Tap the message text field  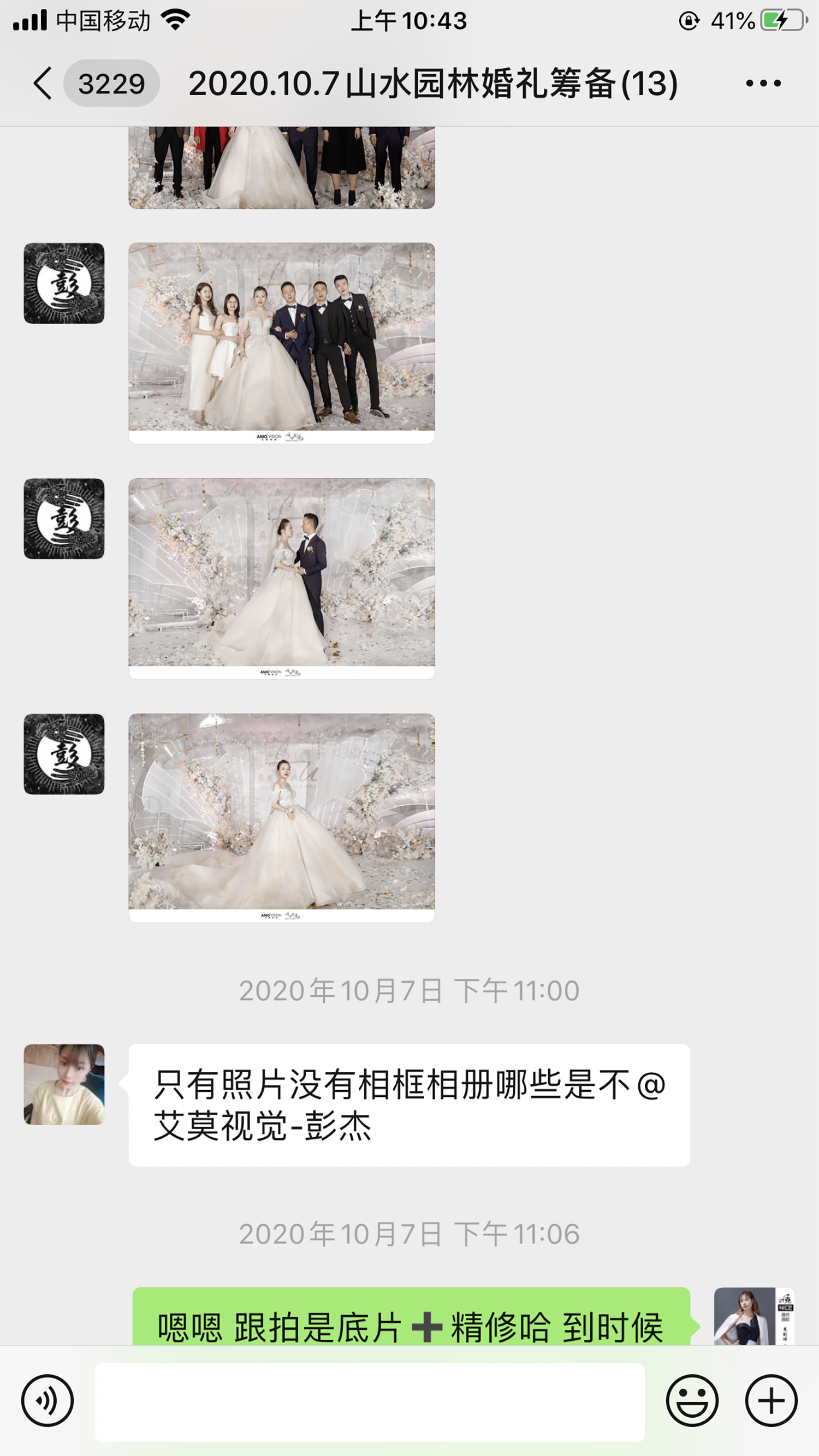(x=370, y=1402)
